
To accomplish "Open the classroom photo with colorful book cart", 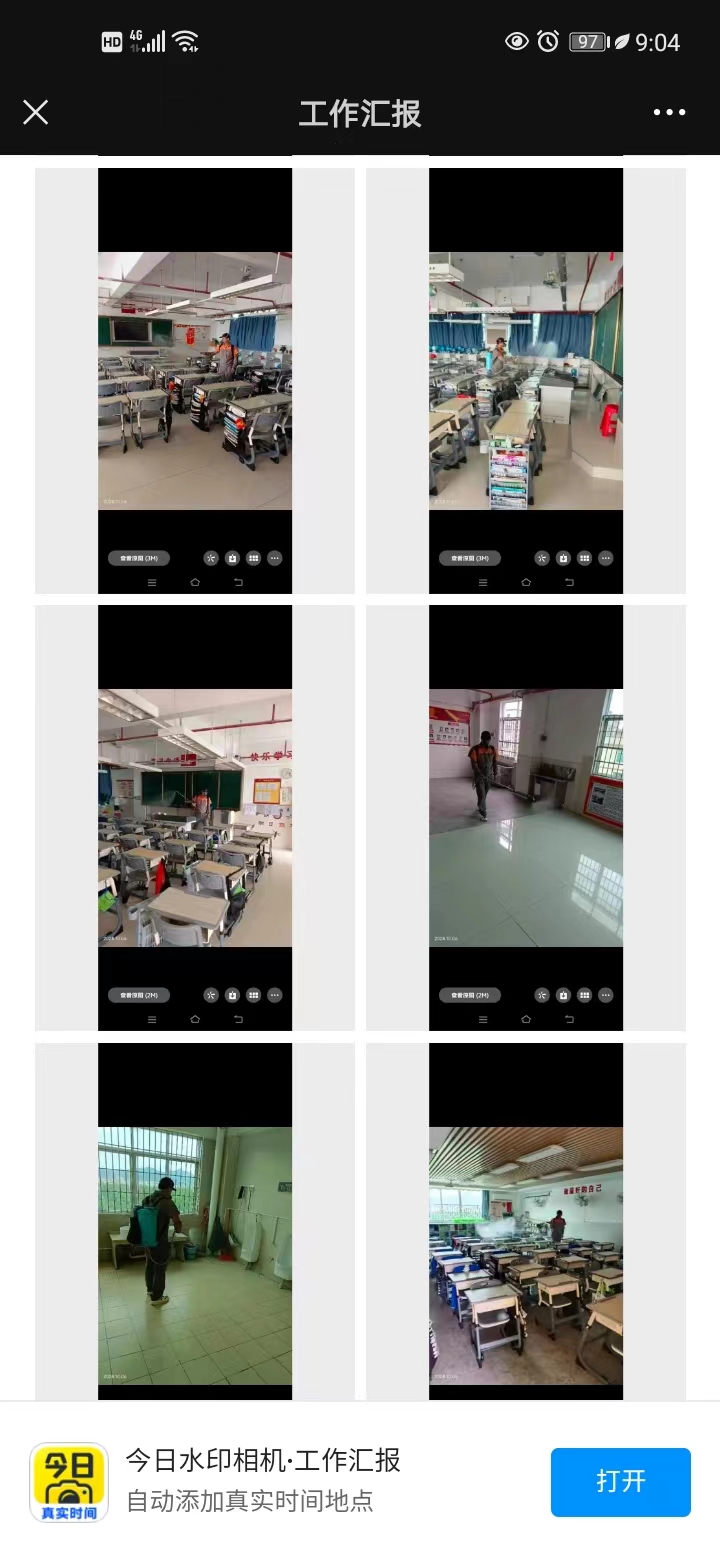I will pos(526,381).
